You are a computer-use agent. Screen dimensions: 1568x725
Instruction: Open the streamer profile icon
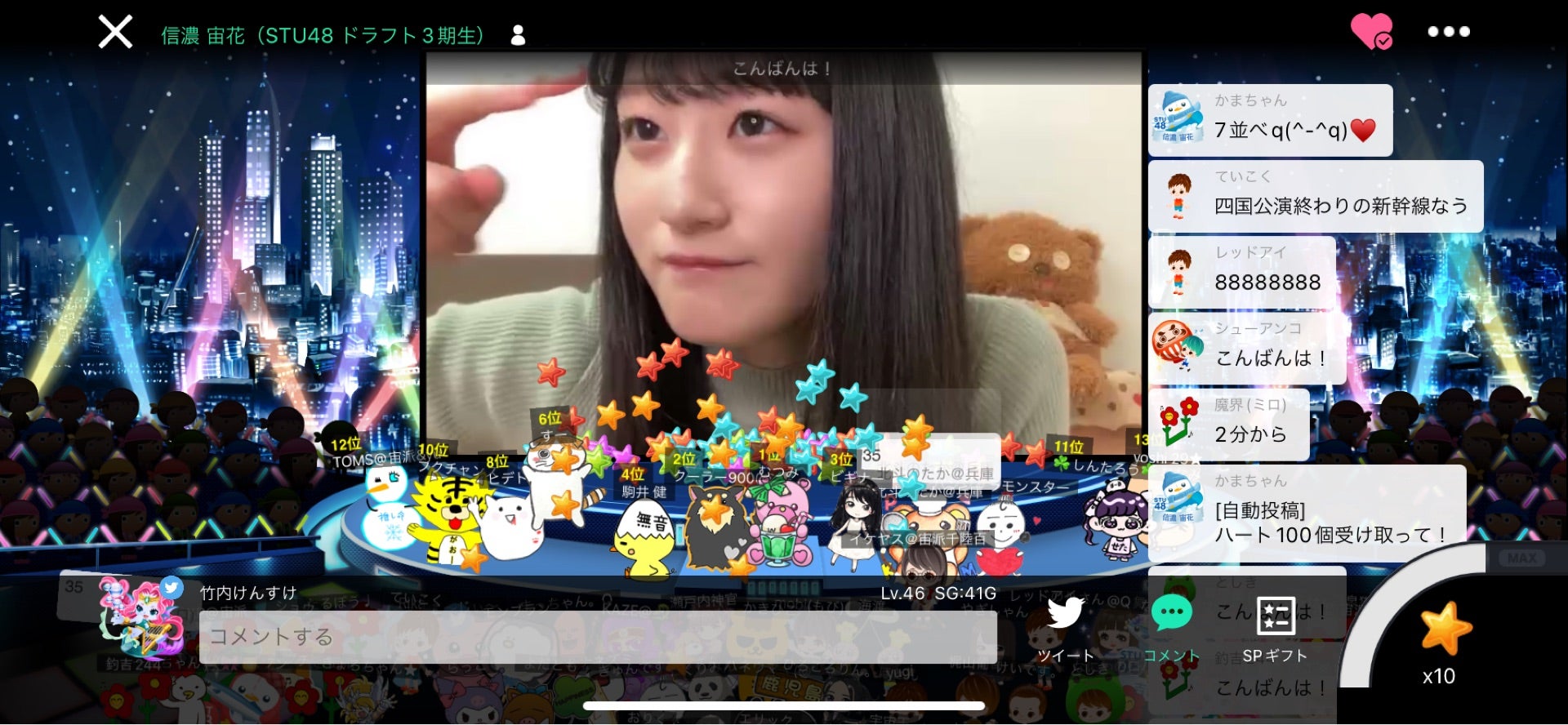click(x=518, y=35)
